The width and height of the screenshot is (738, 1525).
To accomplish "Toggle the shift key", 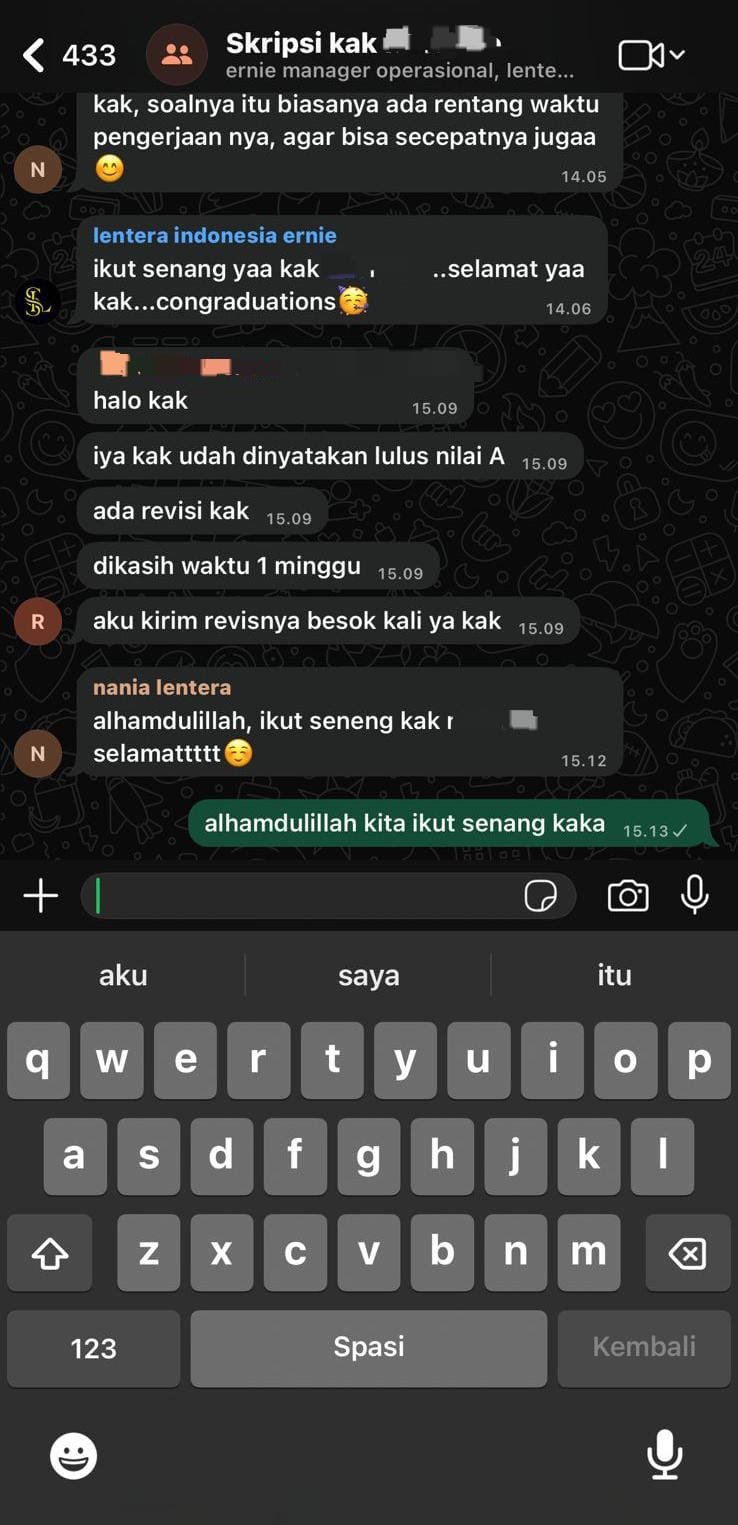I will click(x=50, y=1254).
